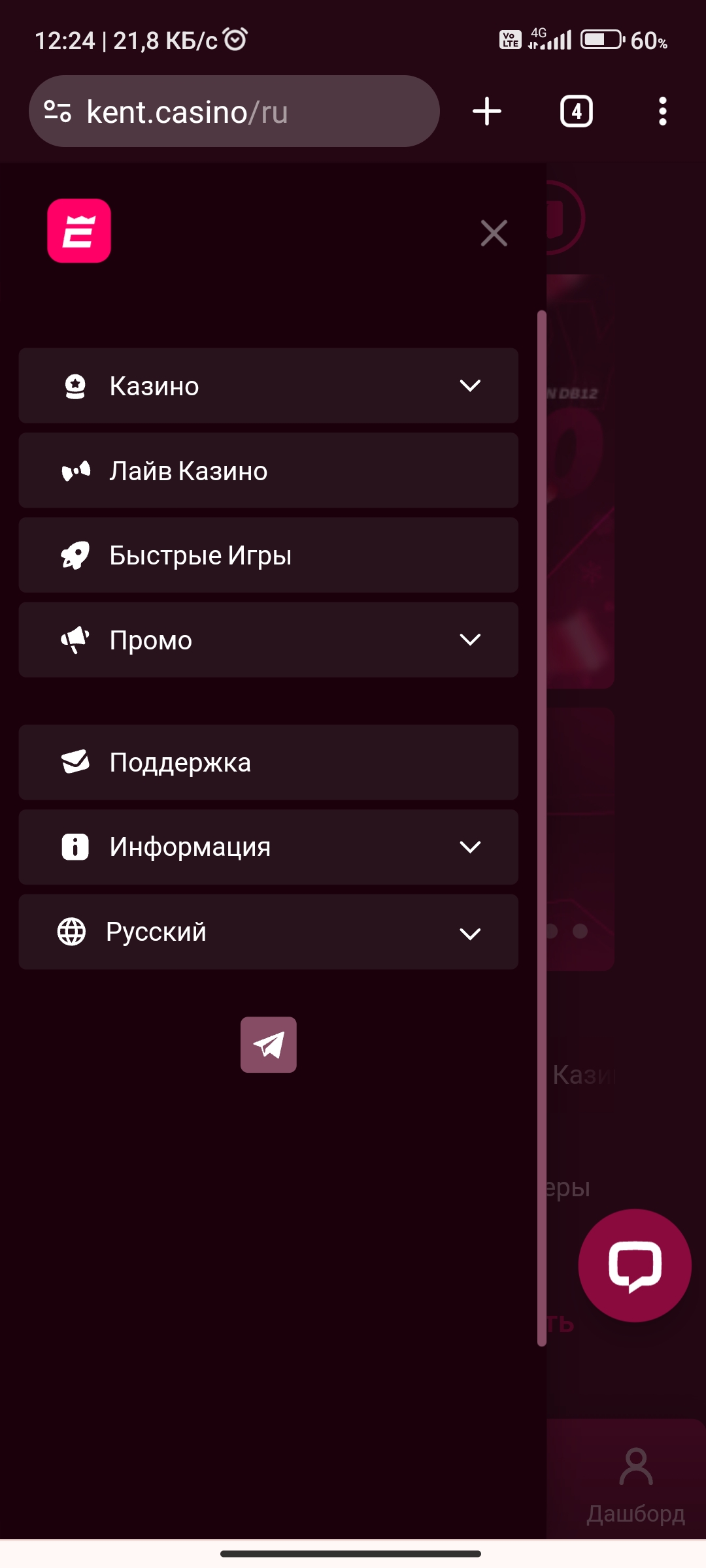The width and height of the screenshot is (706, 1568).
Task: Expand the Промо section
Action: (268, 640)
